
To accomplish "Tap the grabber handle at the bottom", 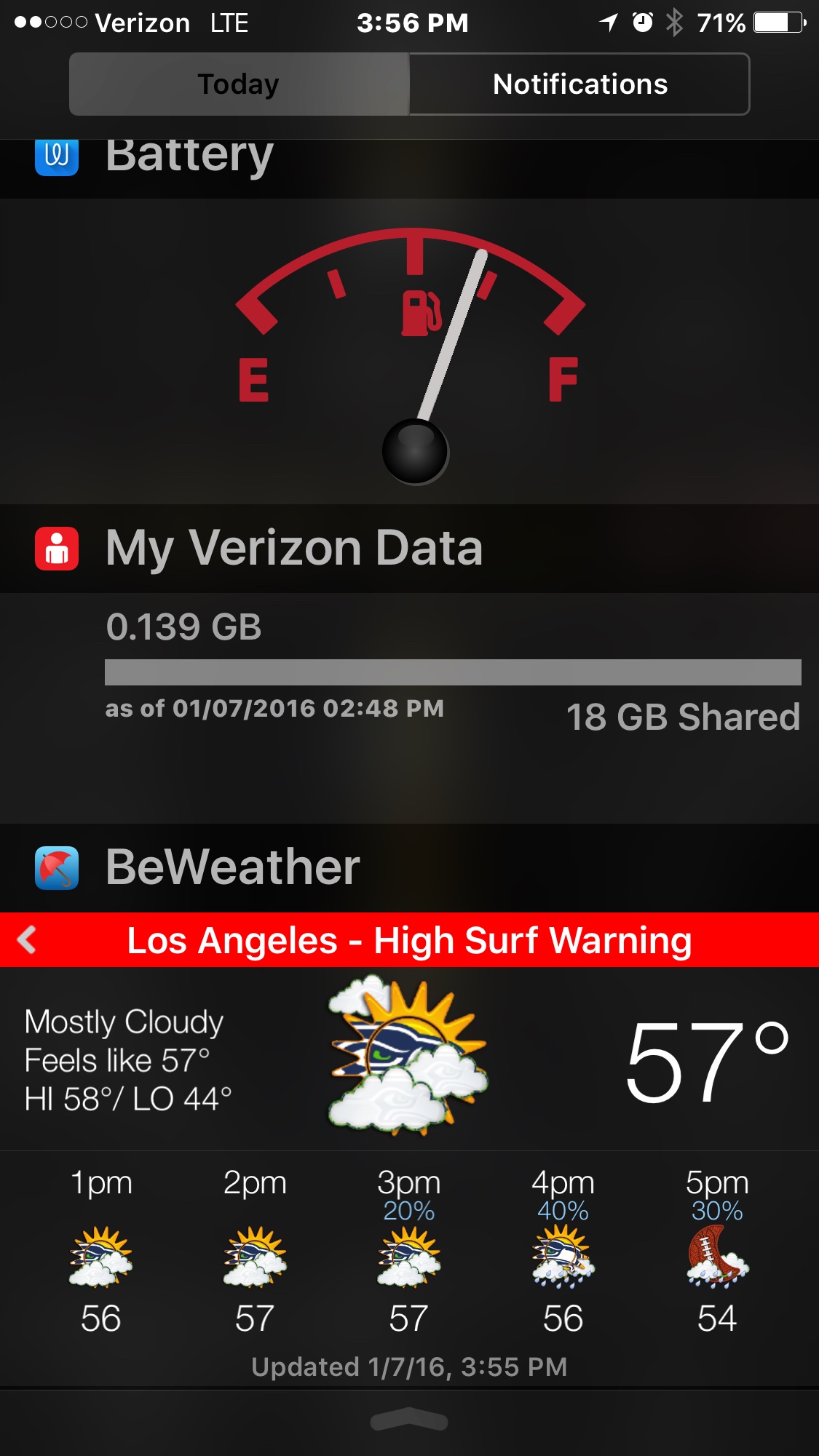I will [x=409, y=1420].
